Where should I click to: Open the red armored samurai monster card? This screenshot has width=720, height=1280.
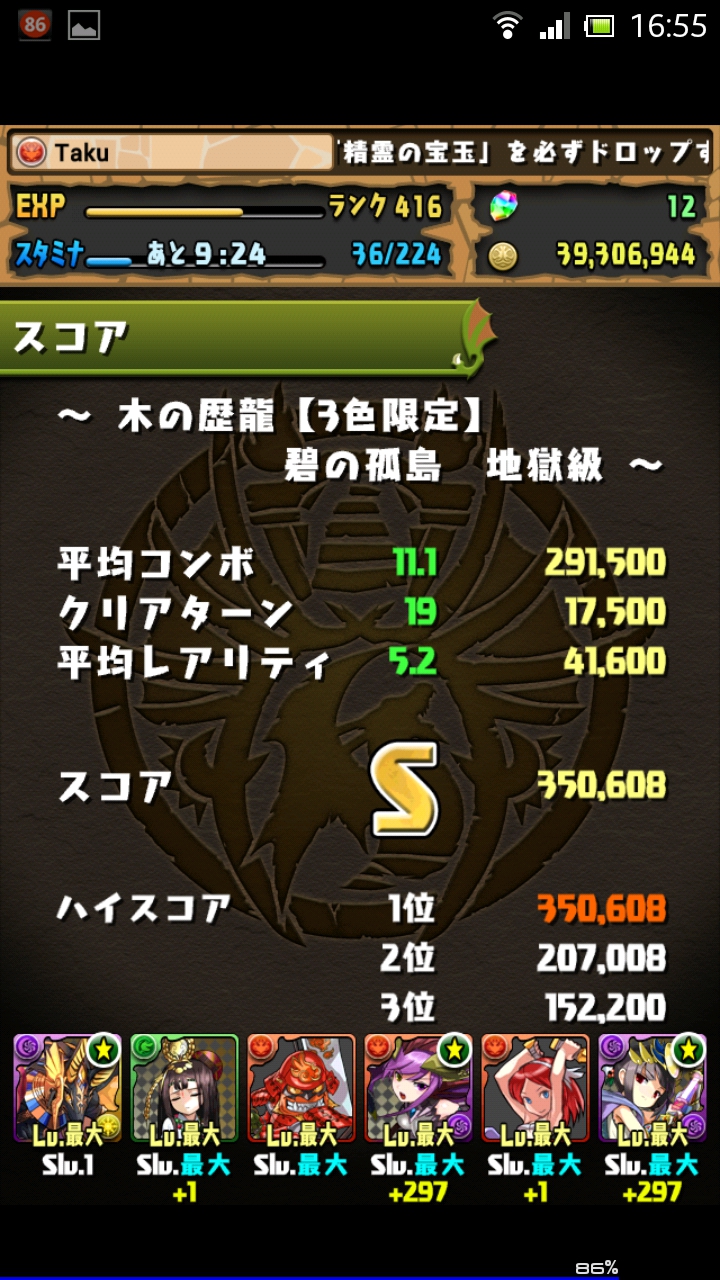click(301, 1088)
